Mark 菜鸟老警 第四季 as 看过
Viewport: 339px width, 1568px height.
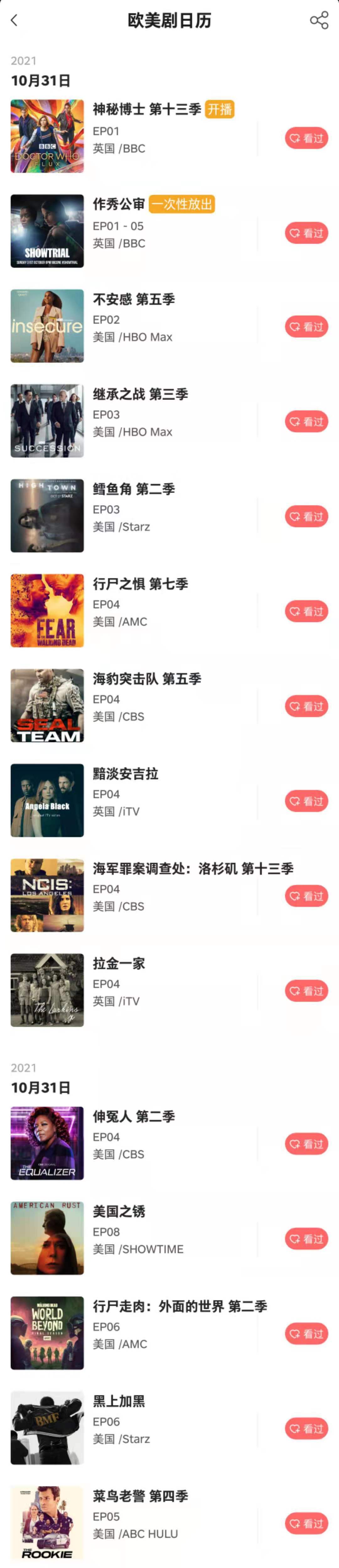pyautogui.click(x=306, y=1524)
